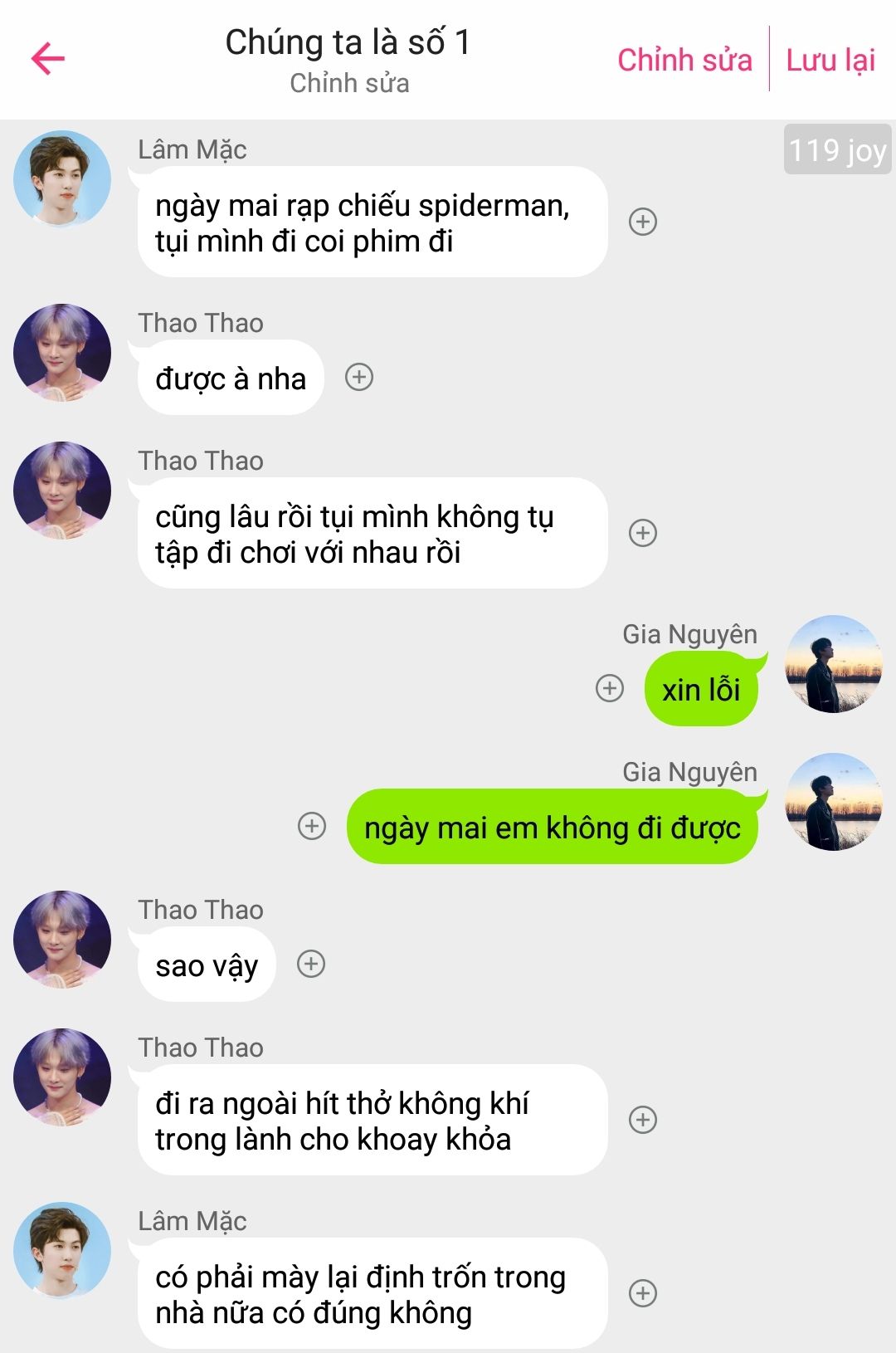Viewport: 896px width, 1353px height.
Task: Open Gia Nguyên's avatar beside 'xin lỗi'
Action: tap(833, 664)
